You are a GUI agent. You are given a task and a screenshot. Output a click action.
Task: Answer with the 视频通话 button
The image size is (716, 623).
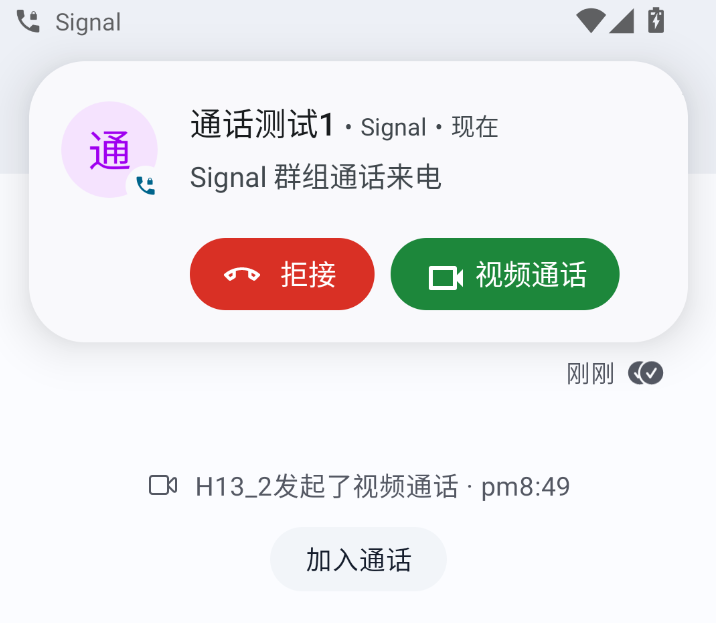pos(505,274)
